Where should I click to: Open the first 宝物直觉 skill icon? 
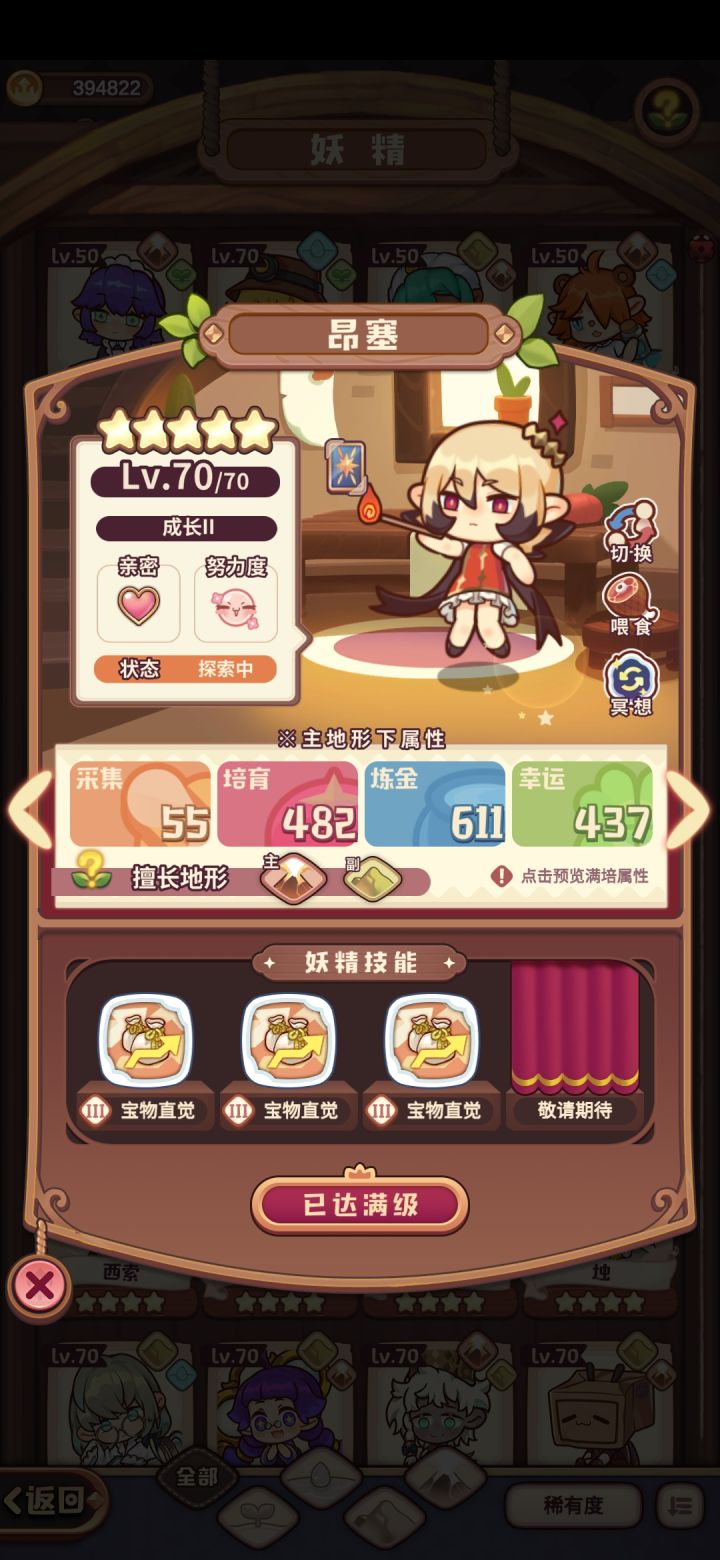tap(143, 1040)
